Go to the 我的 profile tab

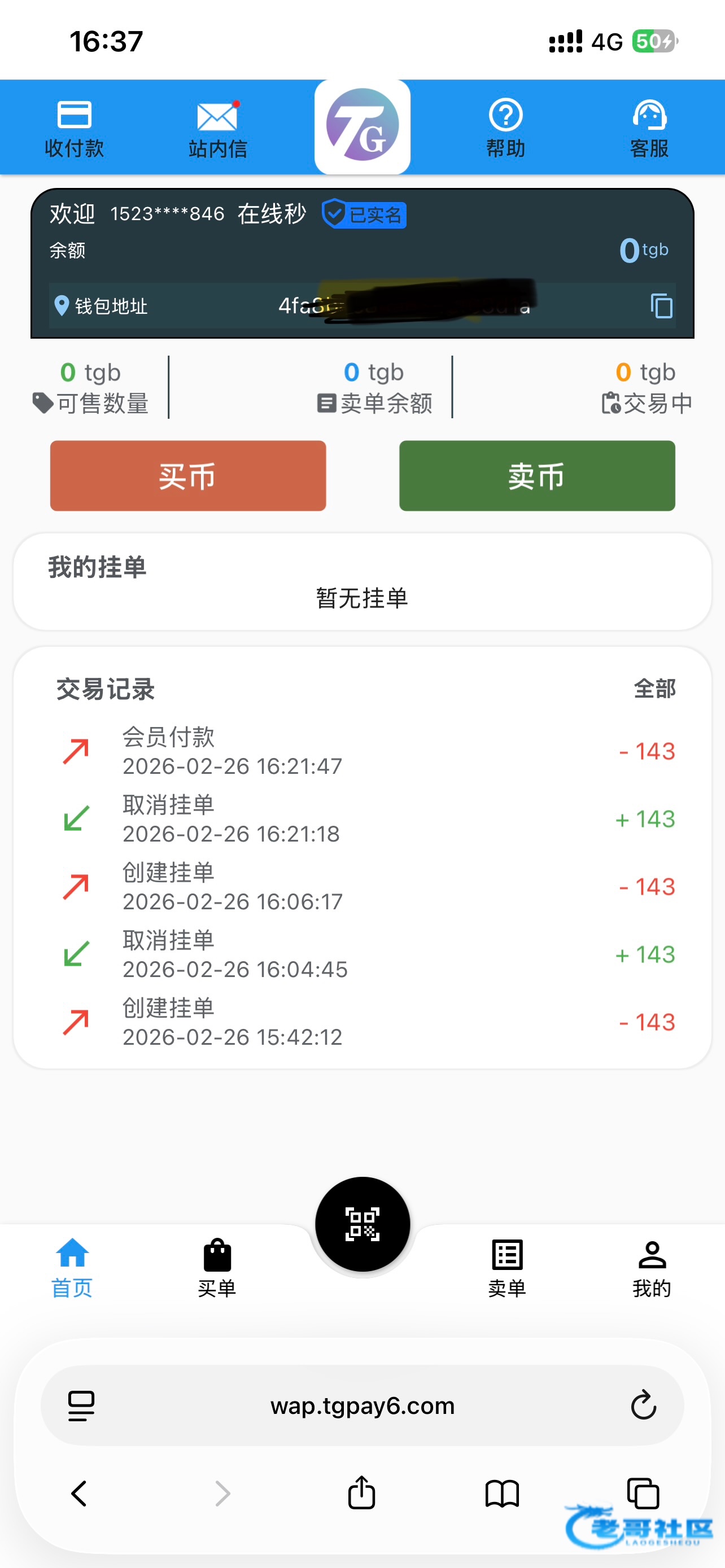coord(652,1268)
